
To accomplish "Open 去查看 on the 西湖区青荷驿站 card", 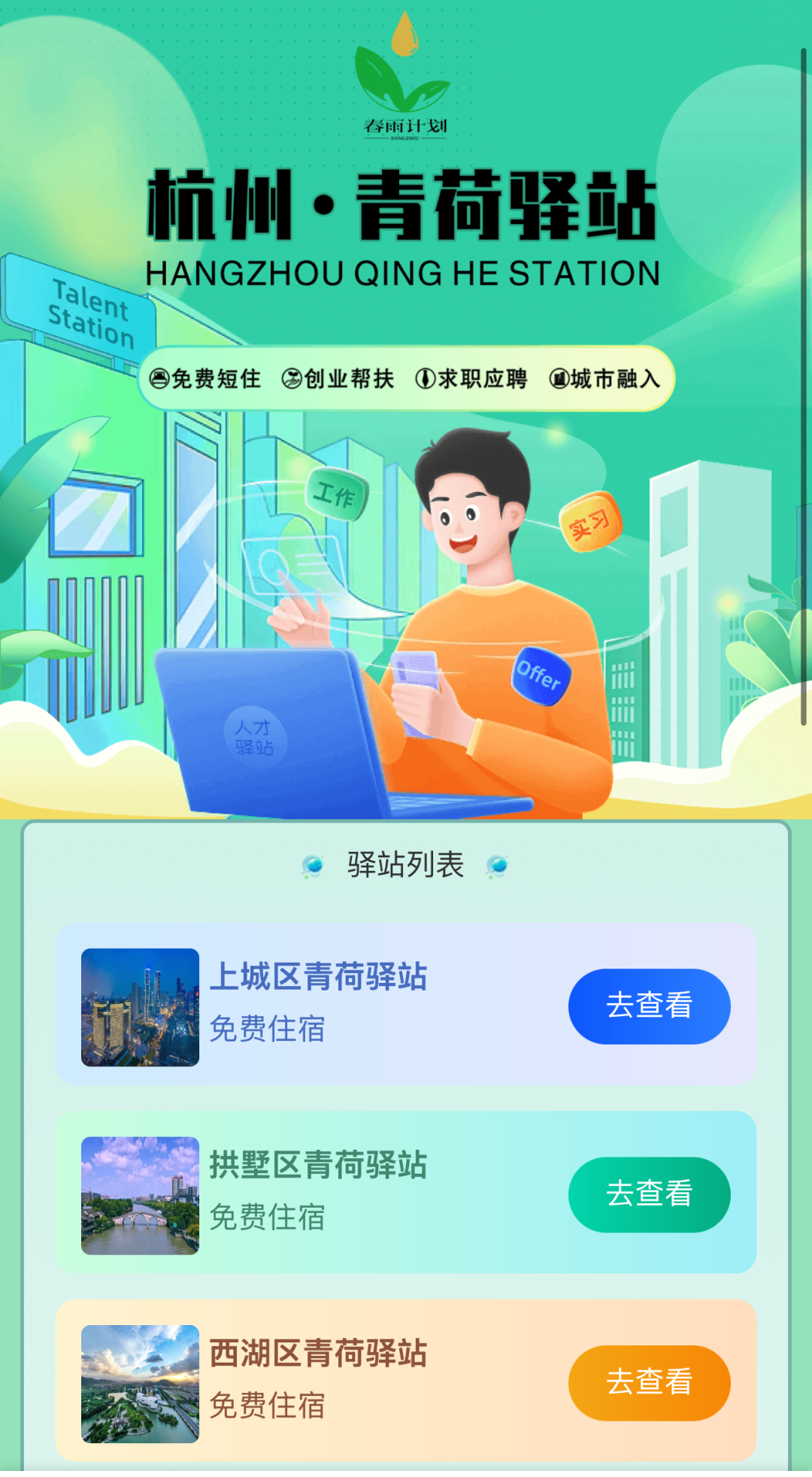I will [649, 1382].
